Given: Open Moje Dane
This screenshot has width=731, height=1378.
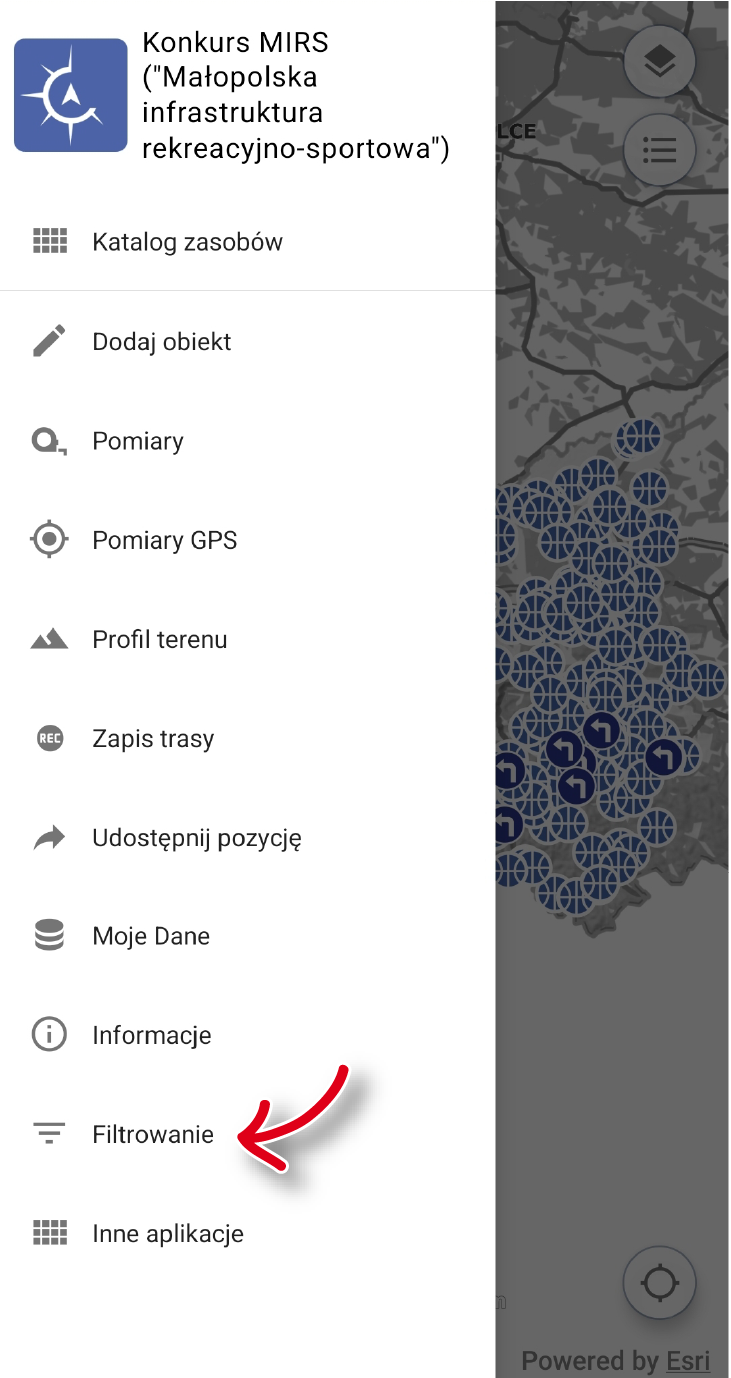Looking at the screenshot, I should (x=247, y=937).
